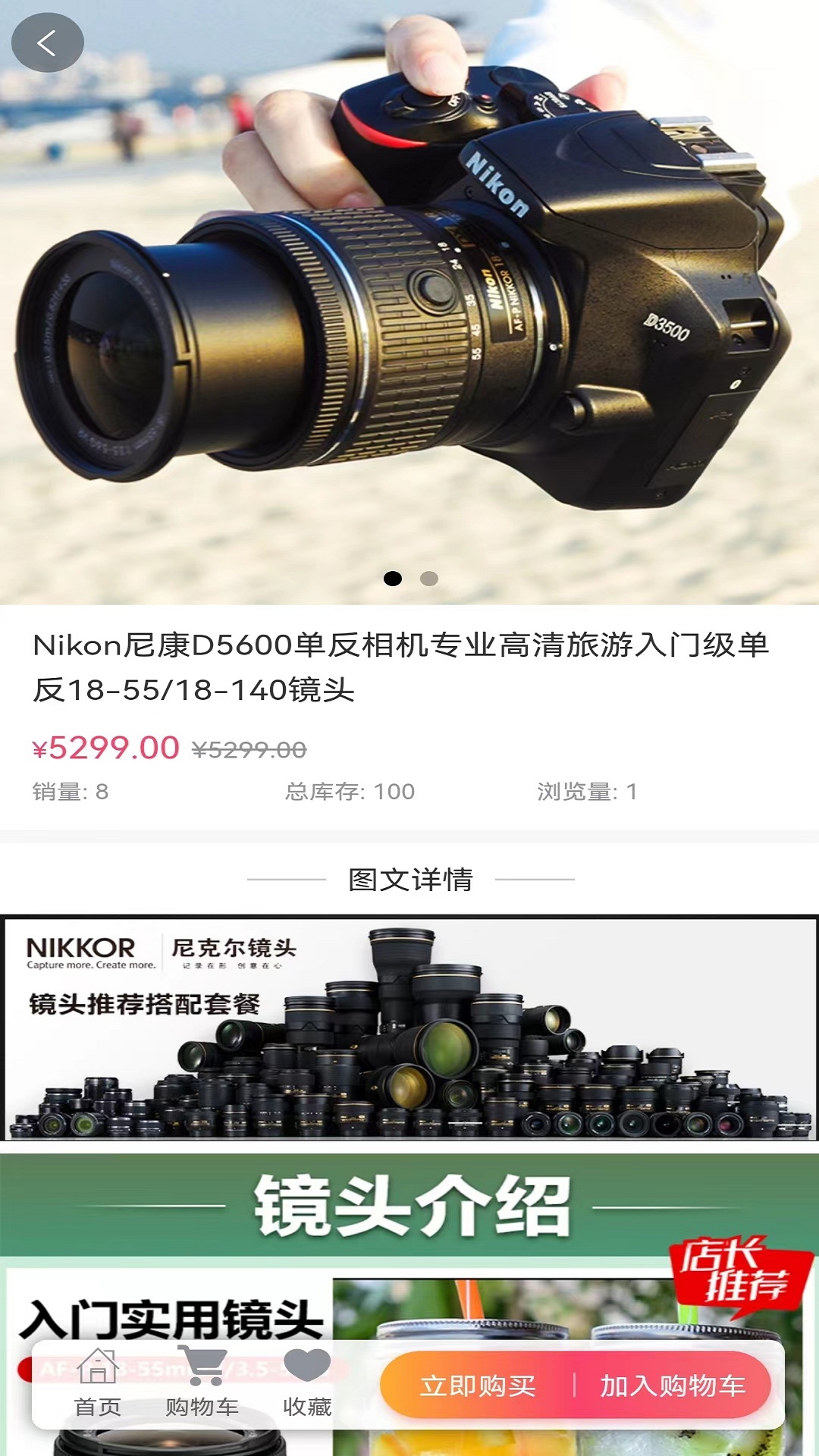Tap 立即购买 to buy now
819x1456 pixels.
point(479,1385)
